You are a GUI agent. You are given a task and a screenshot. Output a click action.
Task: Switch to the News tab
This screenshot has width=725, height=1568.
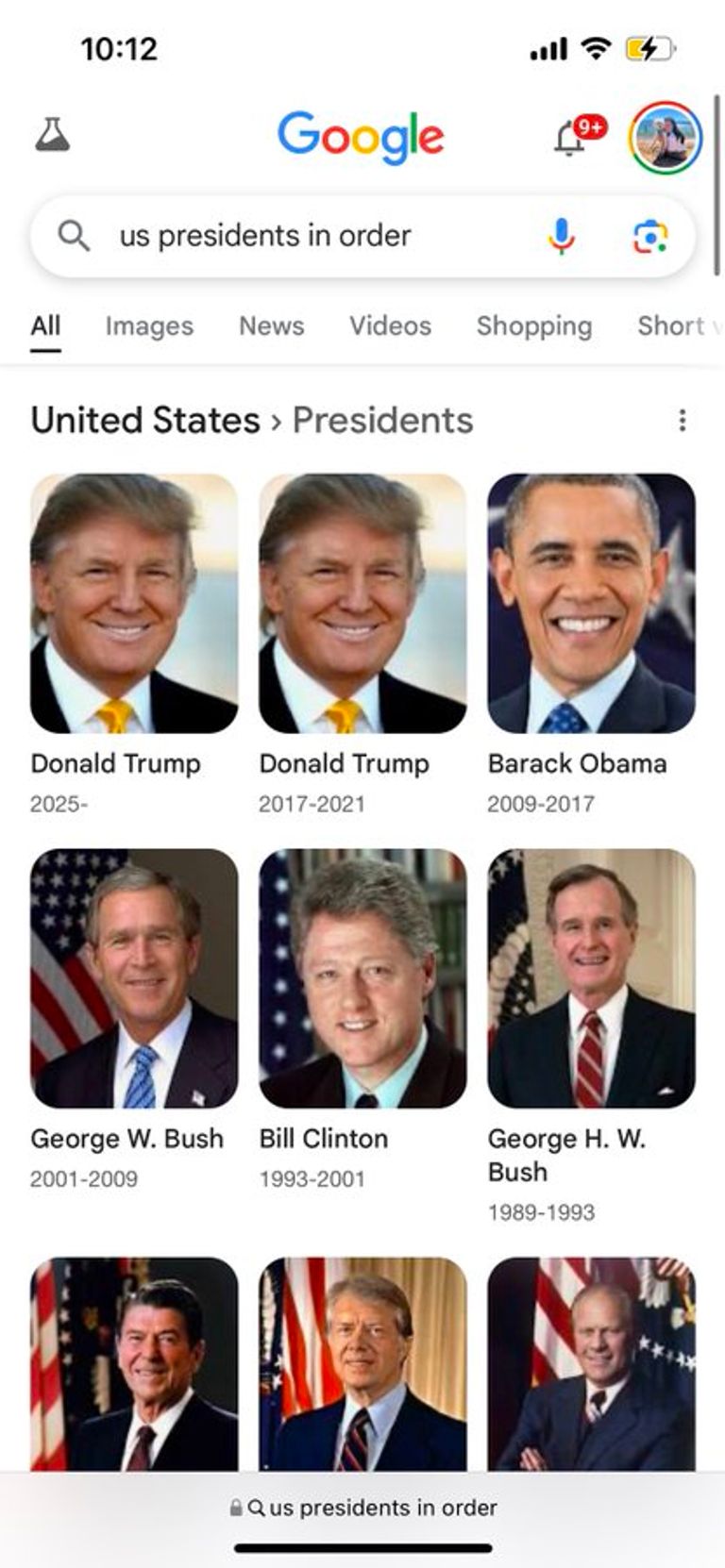[271, 325]
